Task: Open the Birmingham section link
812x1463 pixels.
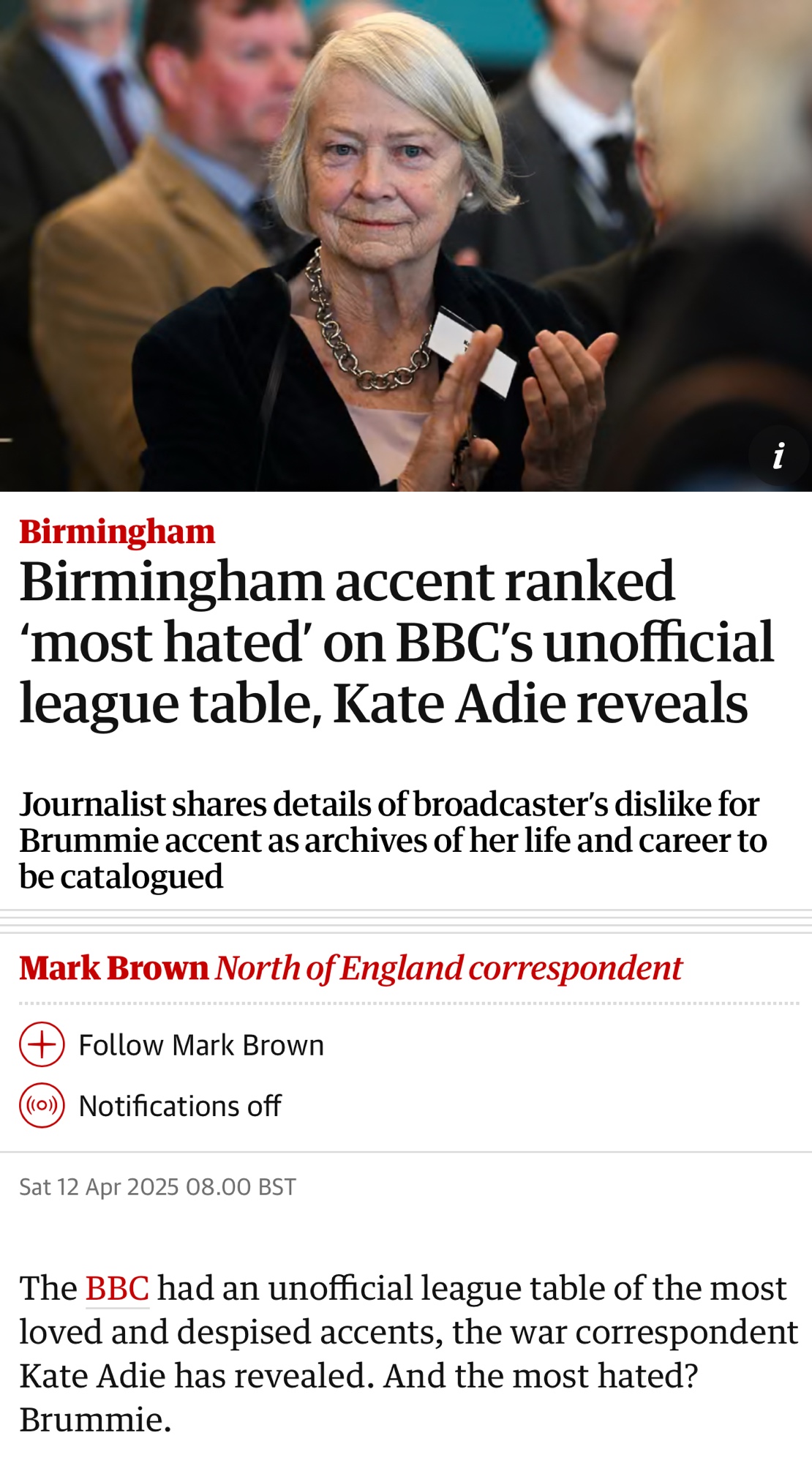Action: pyautogui.click(x=117, y=532)
